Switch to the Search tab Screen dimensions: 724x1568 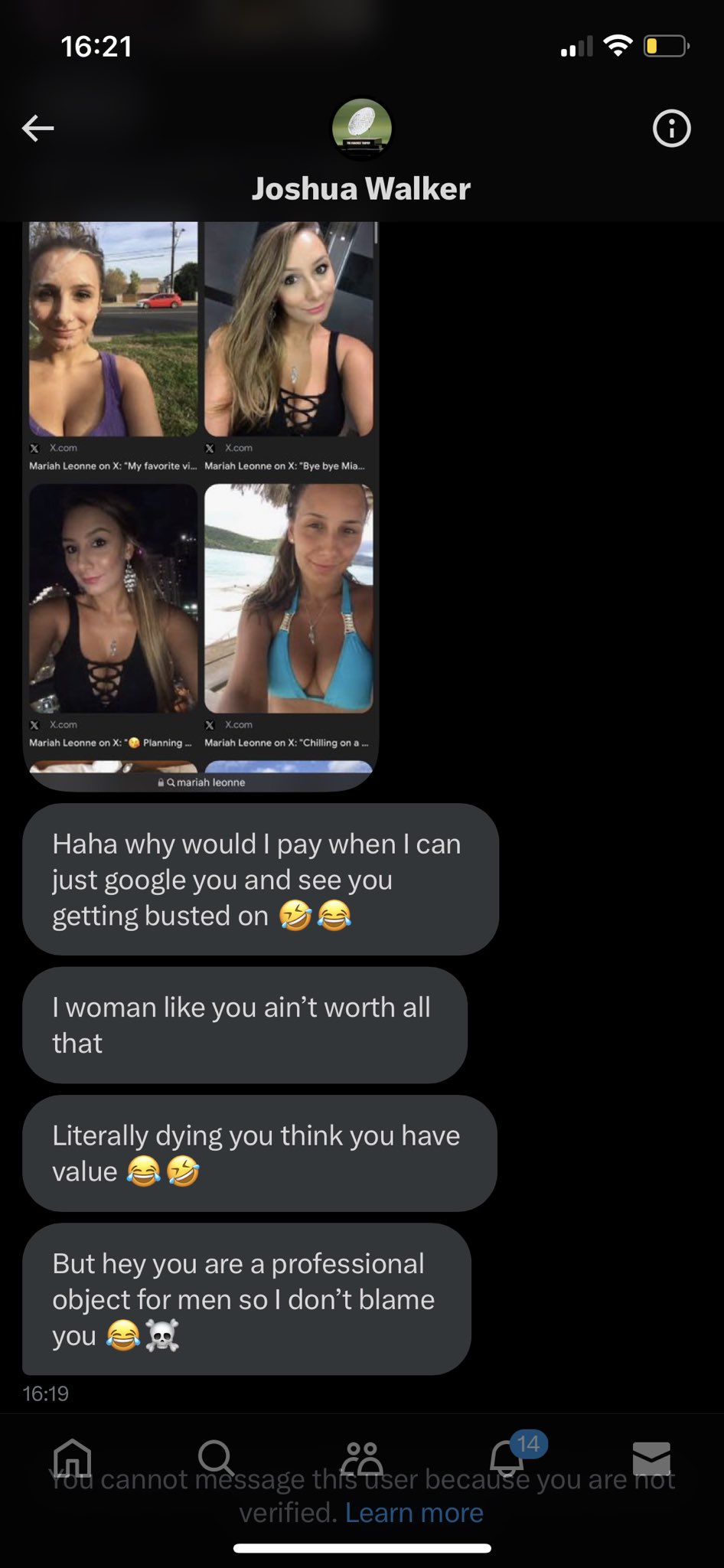[x=216, y=1457]
